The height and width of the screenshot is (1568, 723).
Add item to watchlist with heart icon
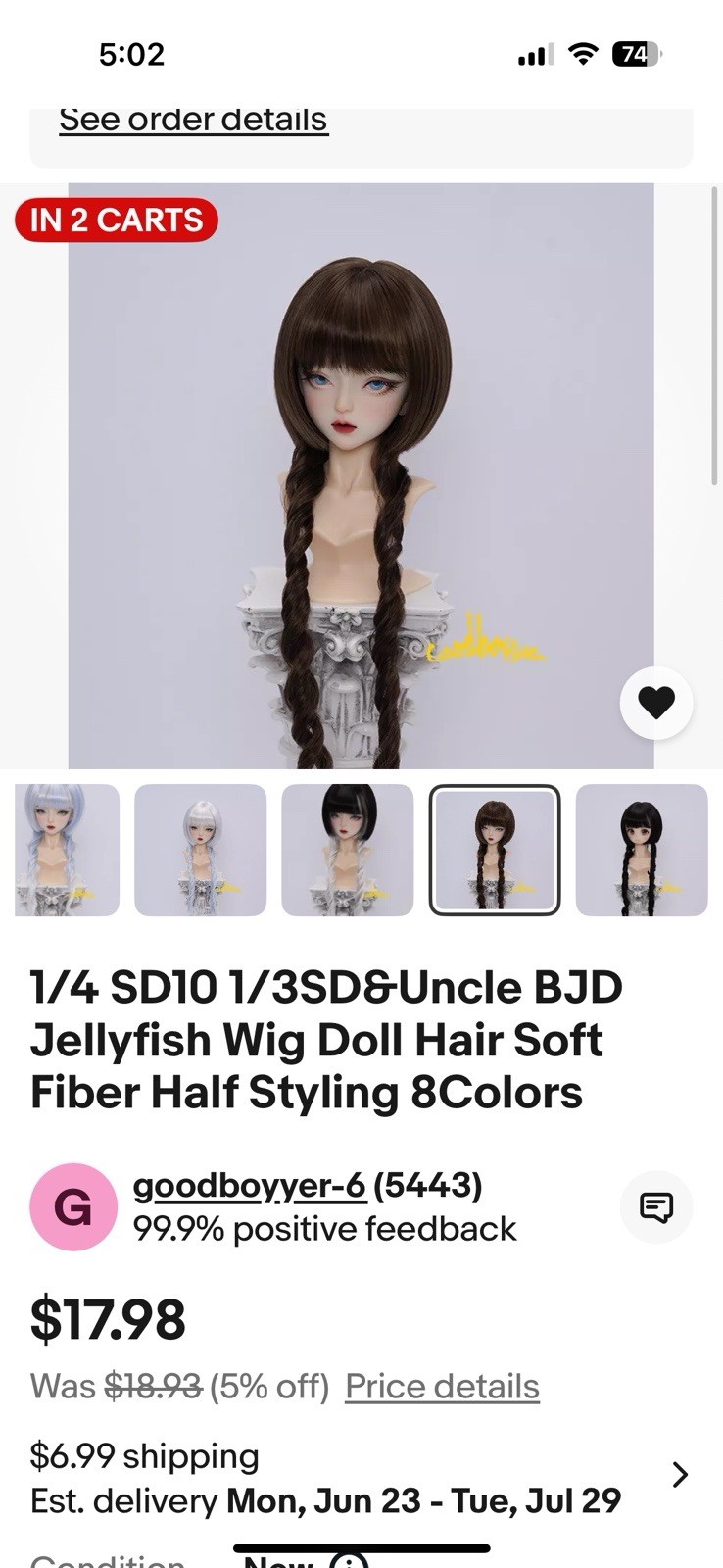click(655, 703)
